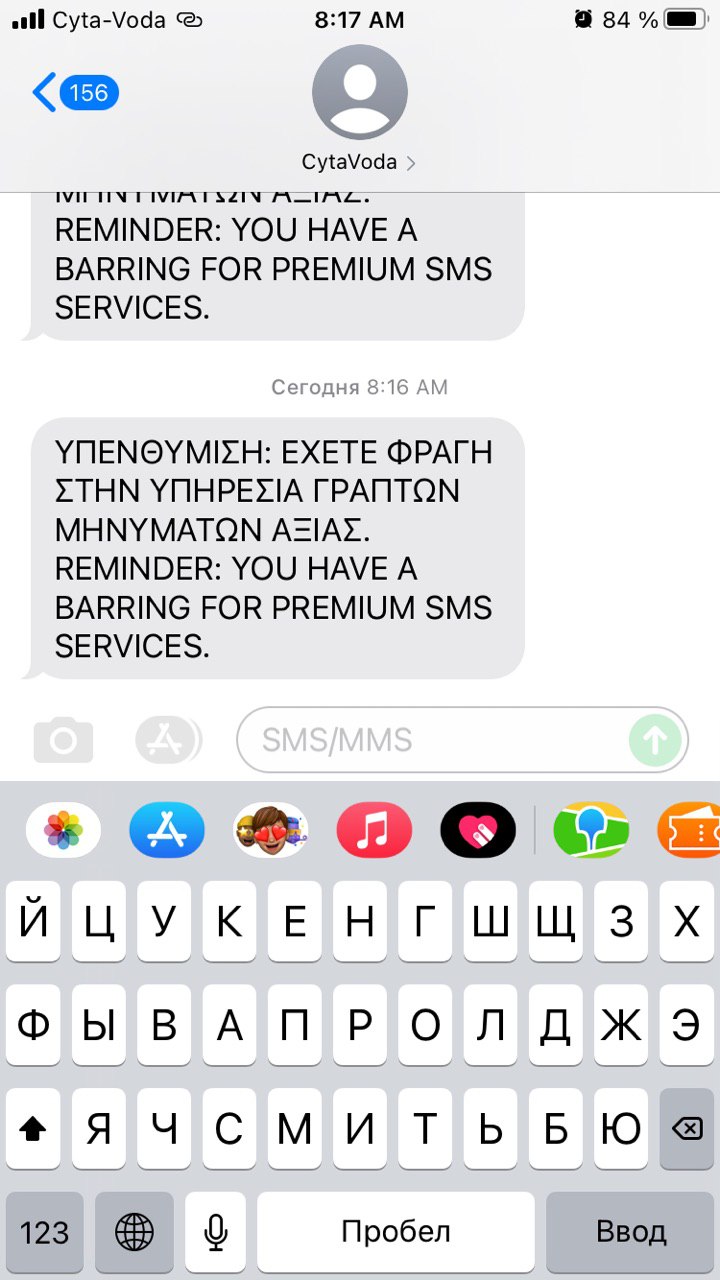720x1280 pixels.
Task: Open the camera to attach a photo
Action: coord(63,740)
